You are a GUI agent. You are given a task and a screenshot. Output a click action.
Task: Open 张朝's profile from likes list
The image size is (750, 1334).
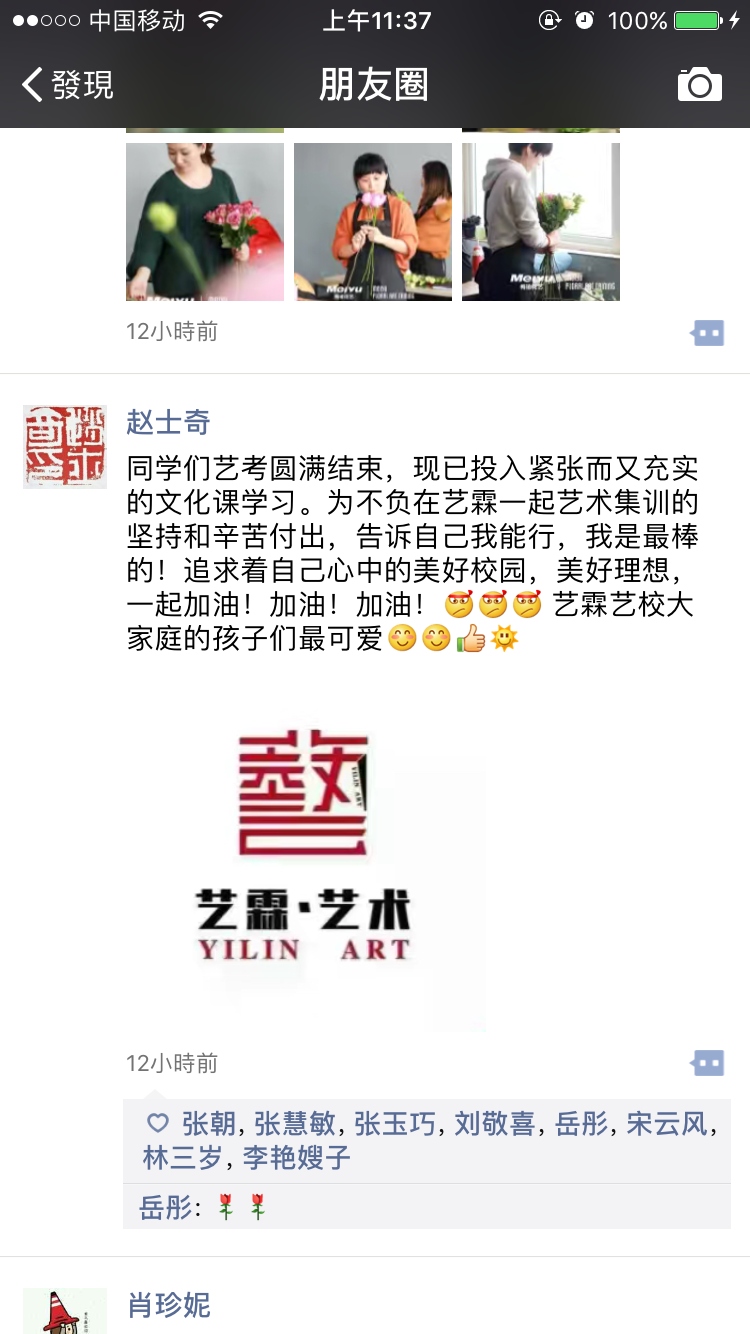(x=208, y=1124)
